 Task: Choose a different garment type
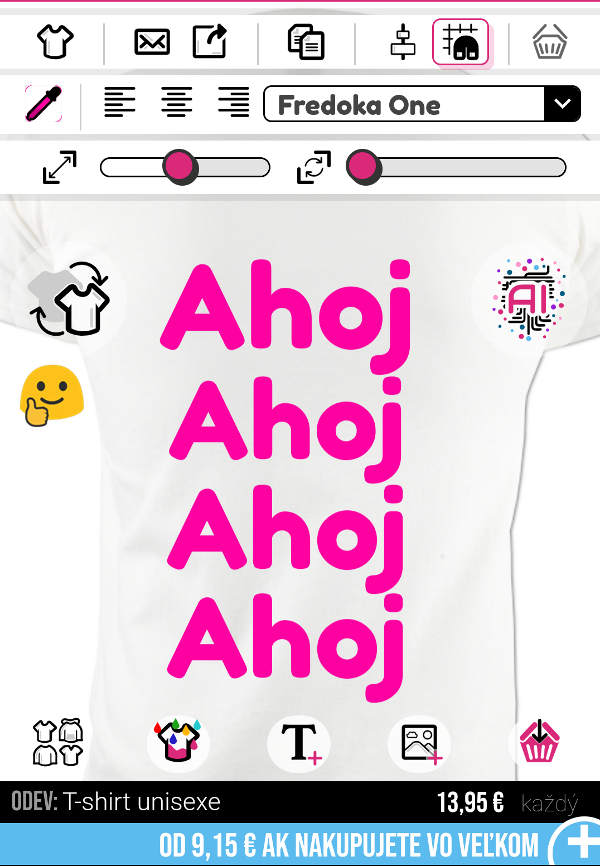(57, 744)
